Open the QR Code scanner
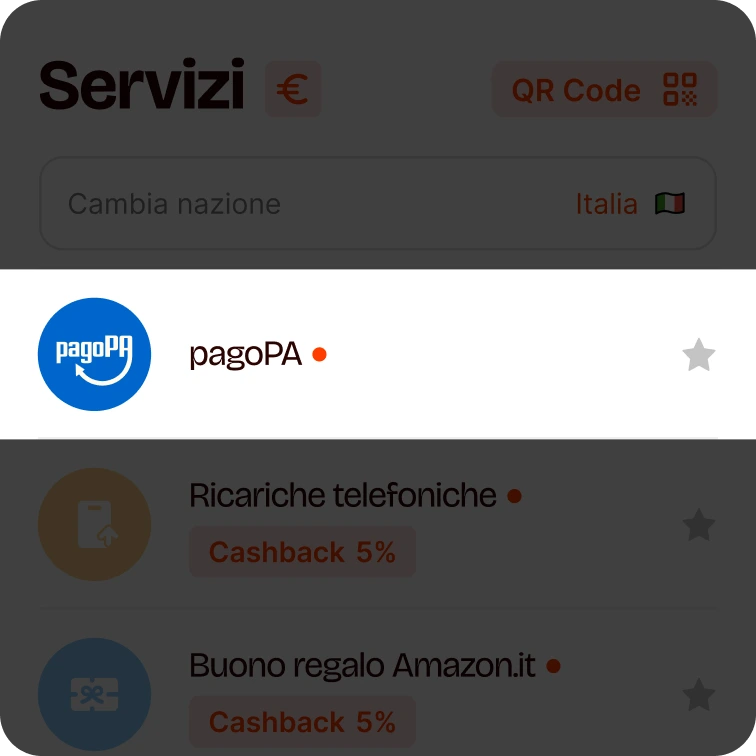 604,90
